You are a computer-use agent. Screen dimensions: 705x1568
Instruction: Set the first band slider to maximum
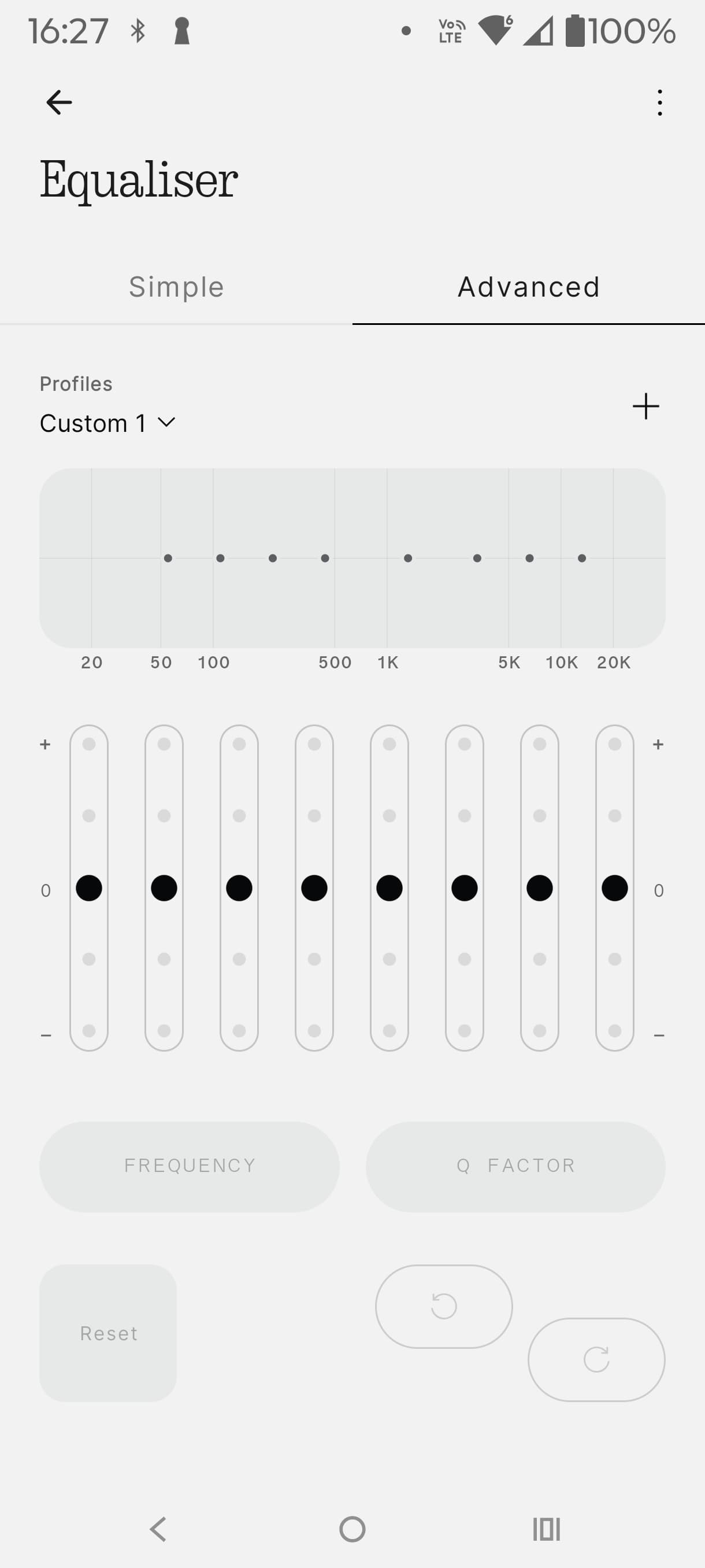[89, 744]
